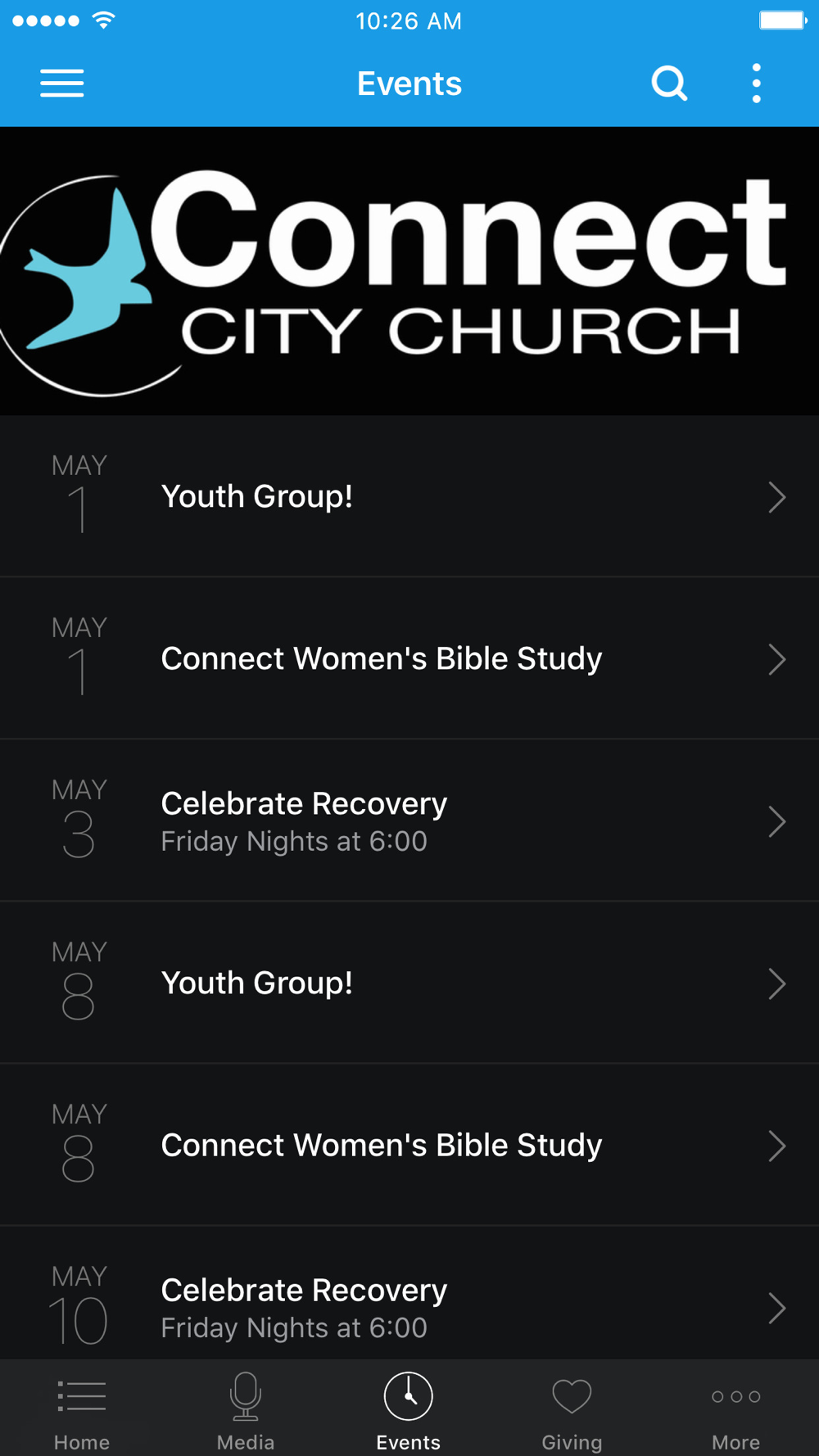This screenshot has height=1456, width=819.
Task: Open the hamburger drawer menu
Action: [x=62, y=84]
